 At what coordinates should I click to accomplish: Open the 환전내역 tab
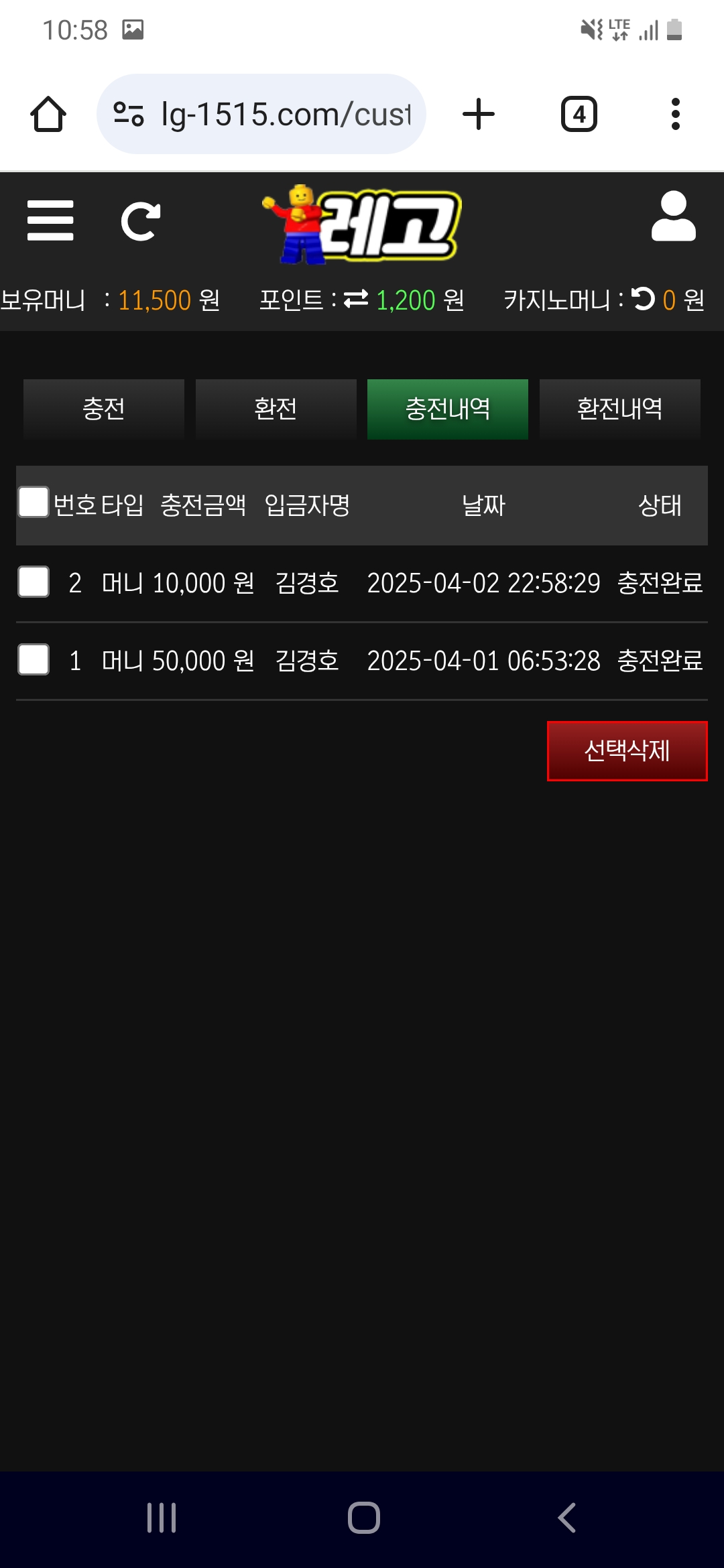pyautogui.click(x=619, y=409)
